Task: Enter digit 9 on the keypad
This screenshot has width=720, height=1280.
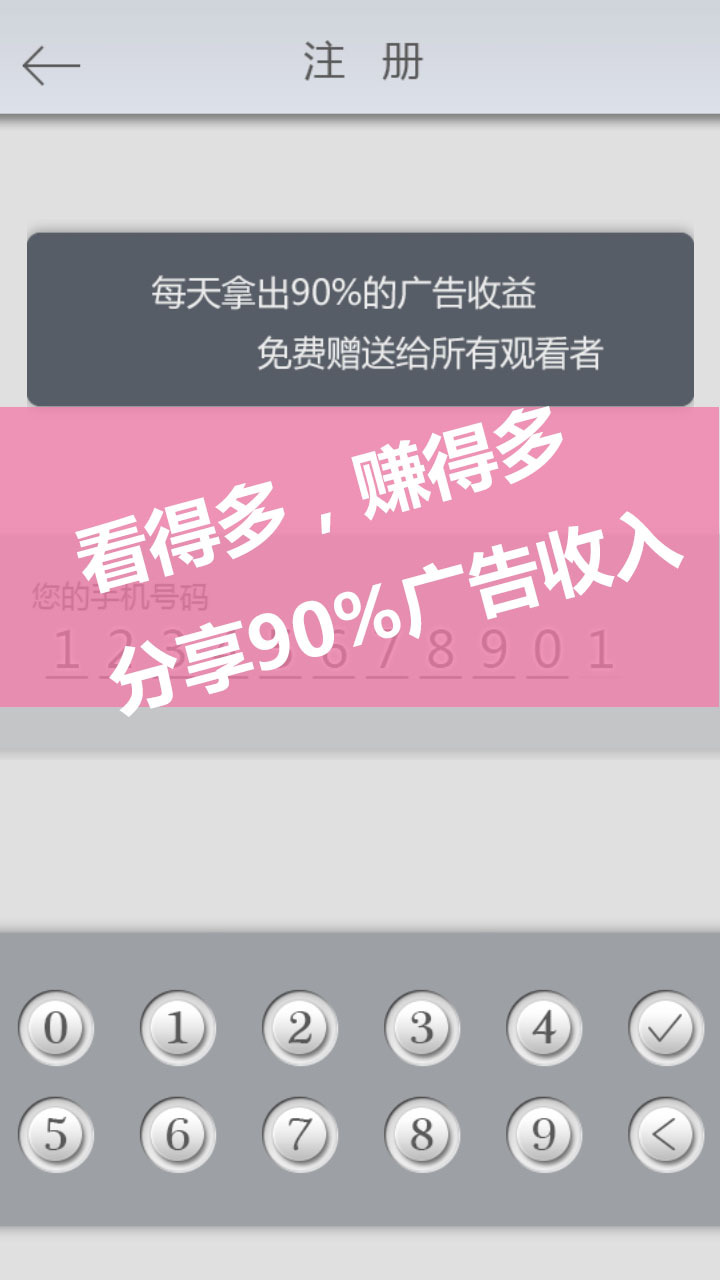Action: (544, 1135)
